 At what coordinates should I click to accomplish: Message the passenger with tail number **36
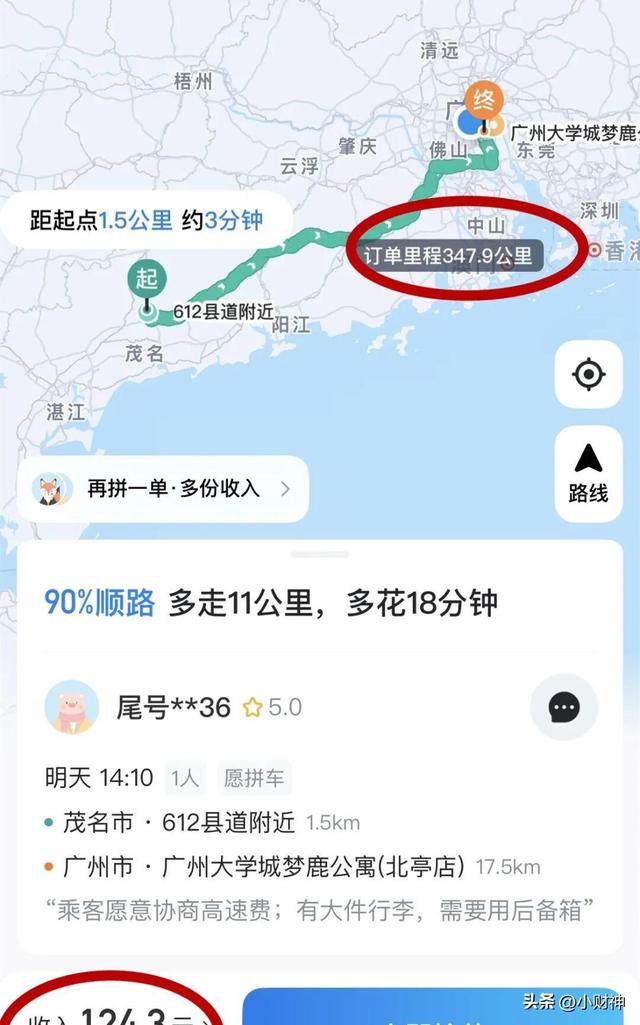point(564,708)
